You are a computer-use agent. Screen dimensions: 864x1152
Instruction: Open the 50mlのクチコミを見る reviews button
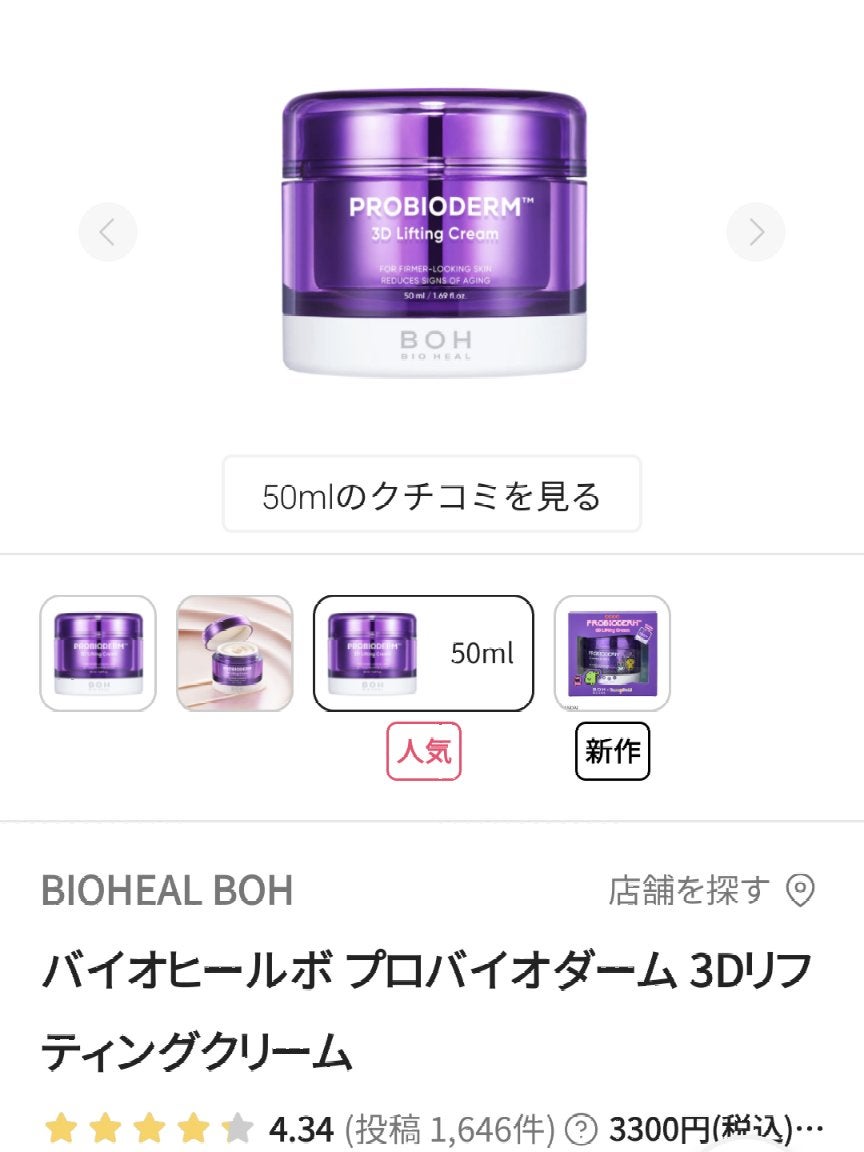432,492
